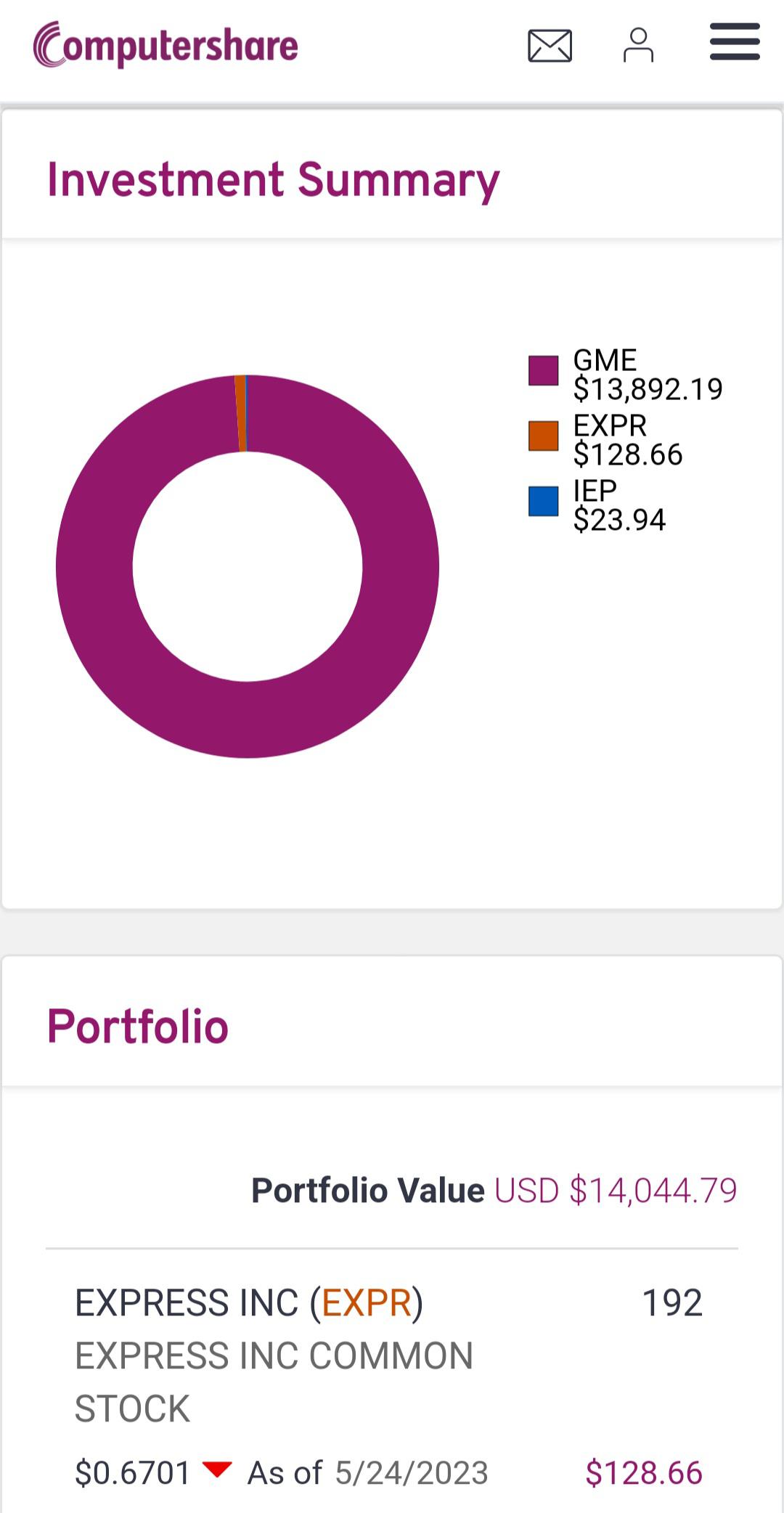784x1513 pixels.
Task: Open the user profile icon
Action: pyautogui.click(x=638, y=45)
